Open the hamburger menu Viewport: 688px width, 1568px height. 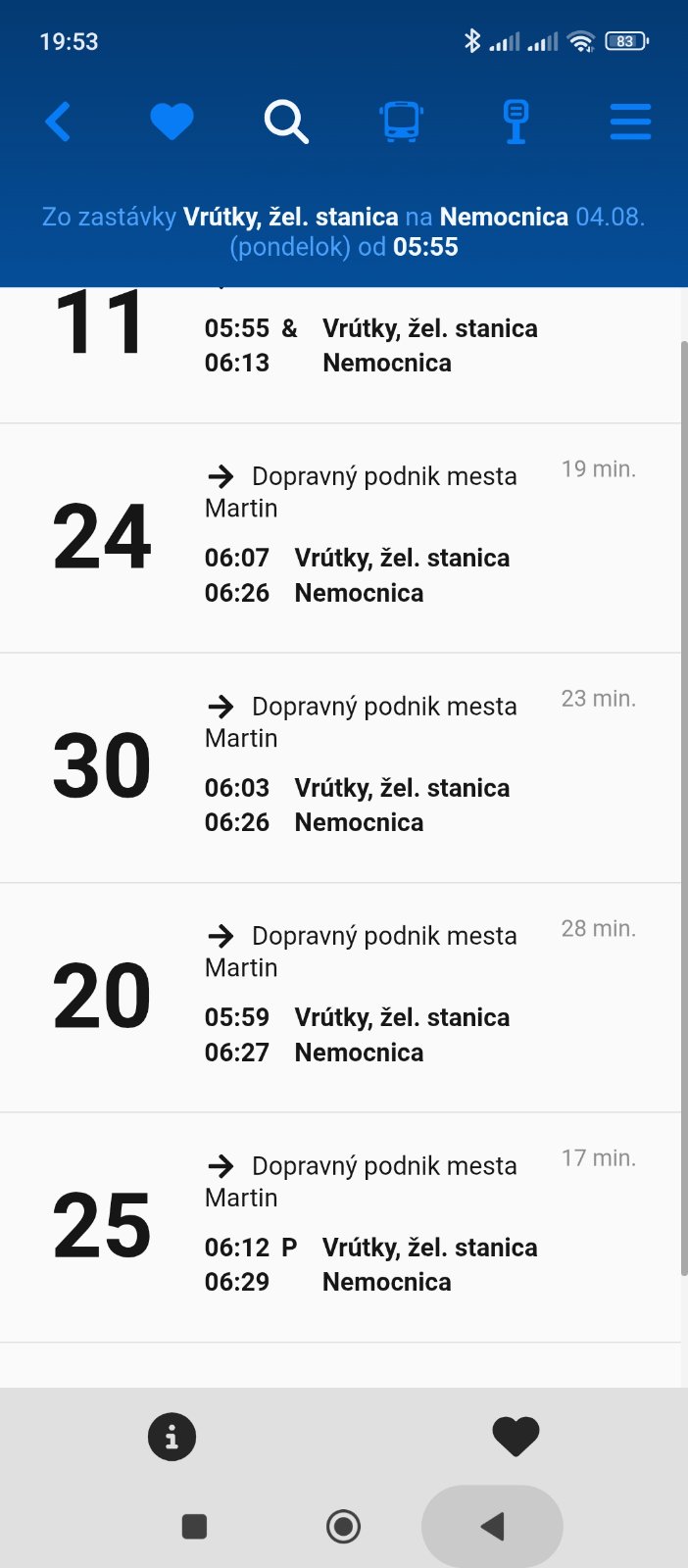pyautogui.click(x=630, y=122)
